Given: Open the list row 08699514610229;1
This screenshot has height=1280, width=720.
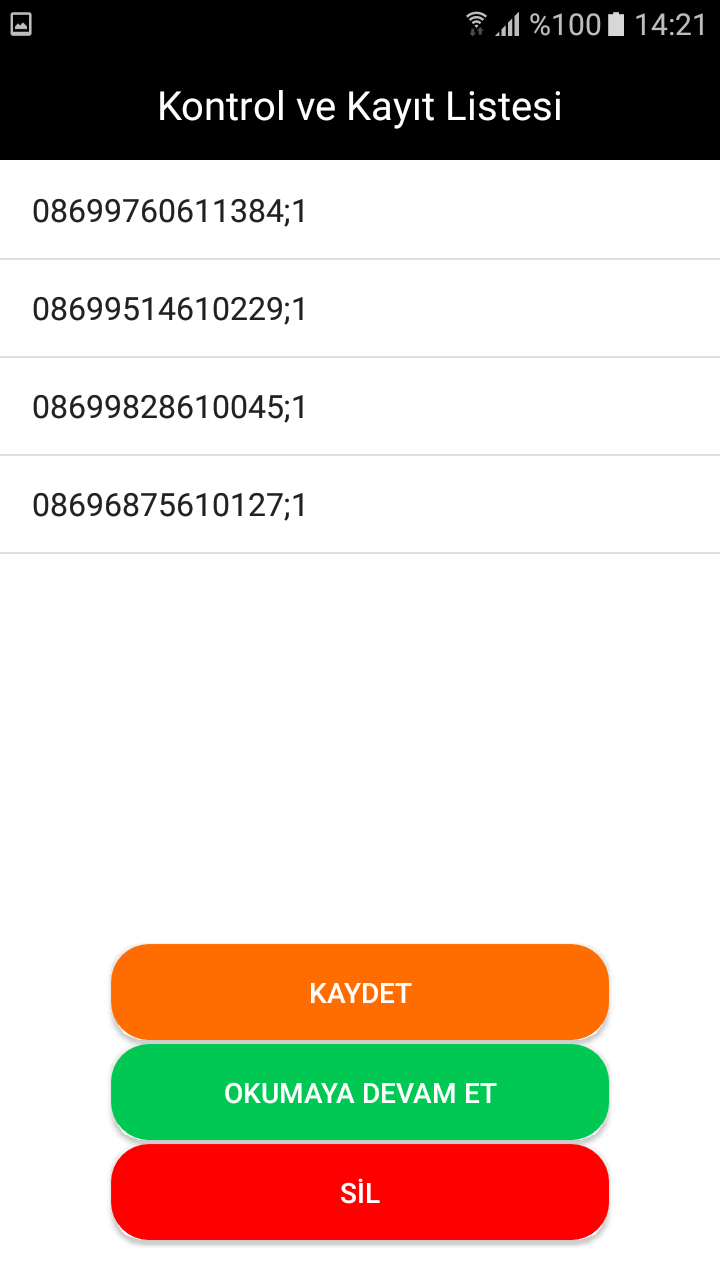Looking at the screenshot, I should click(x=360, y=309).
